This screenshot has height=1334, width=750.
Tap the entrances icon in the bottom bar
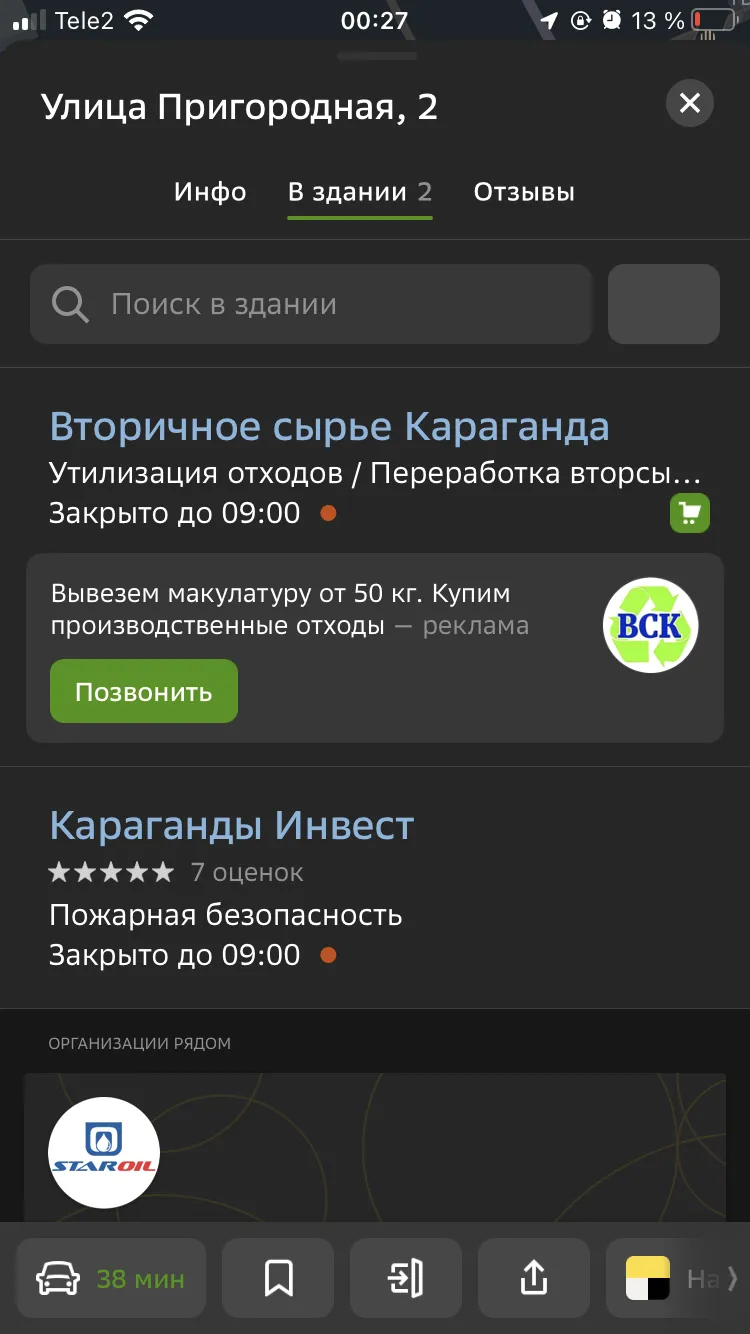[406, 1278]
